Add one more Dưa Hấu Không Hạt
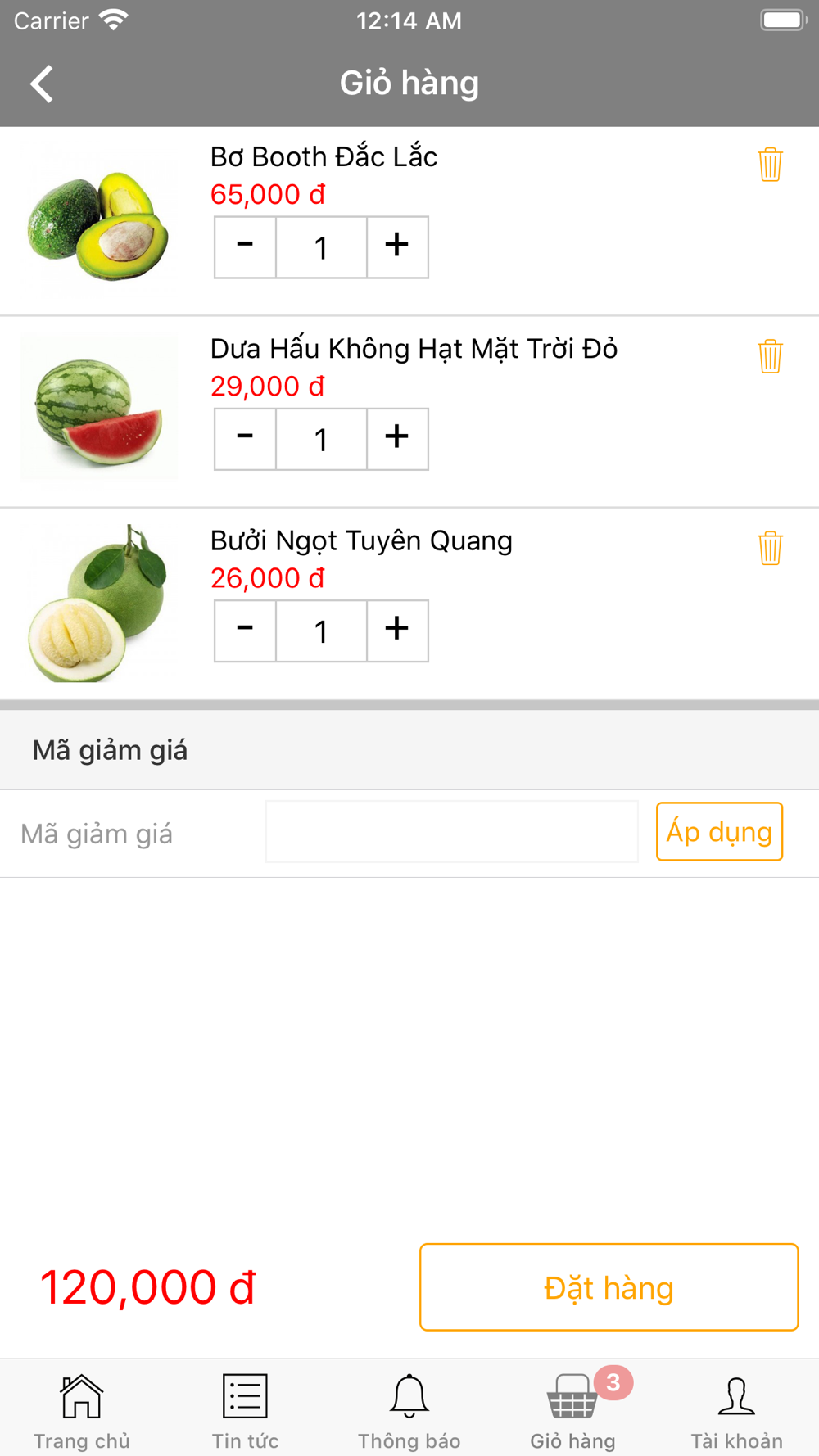 (397, 438)
